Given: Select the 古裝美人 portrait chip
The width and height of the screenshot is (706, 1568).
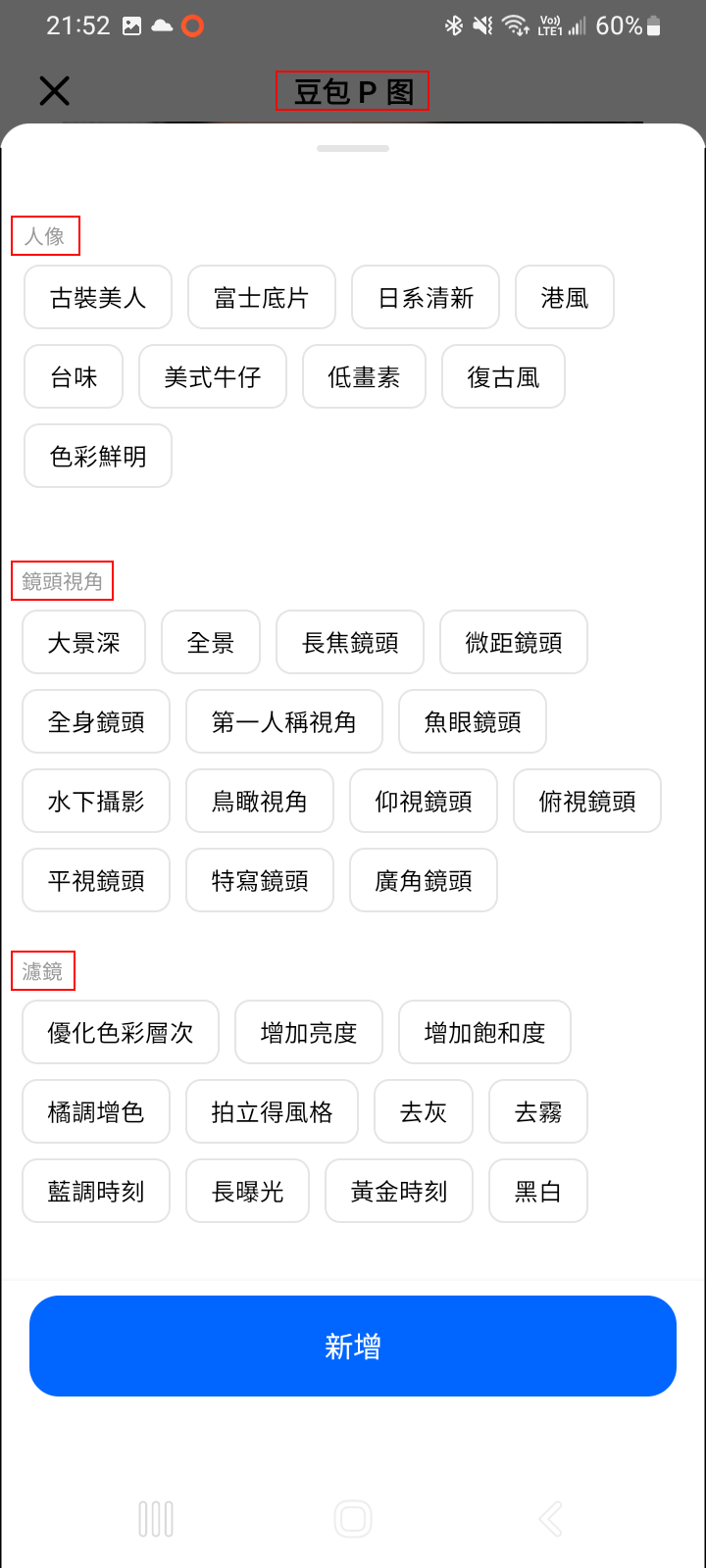Looking at the screenshot, I should [x=98, y=298].
